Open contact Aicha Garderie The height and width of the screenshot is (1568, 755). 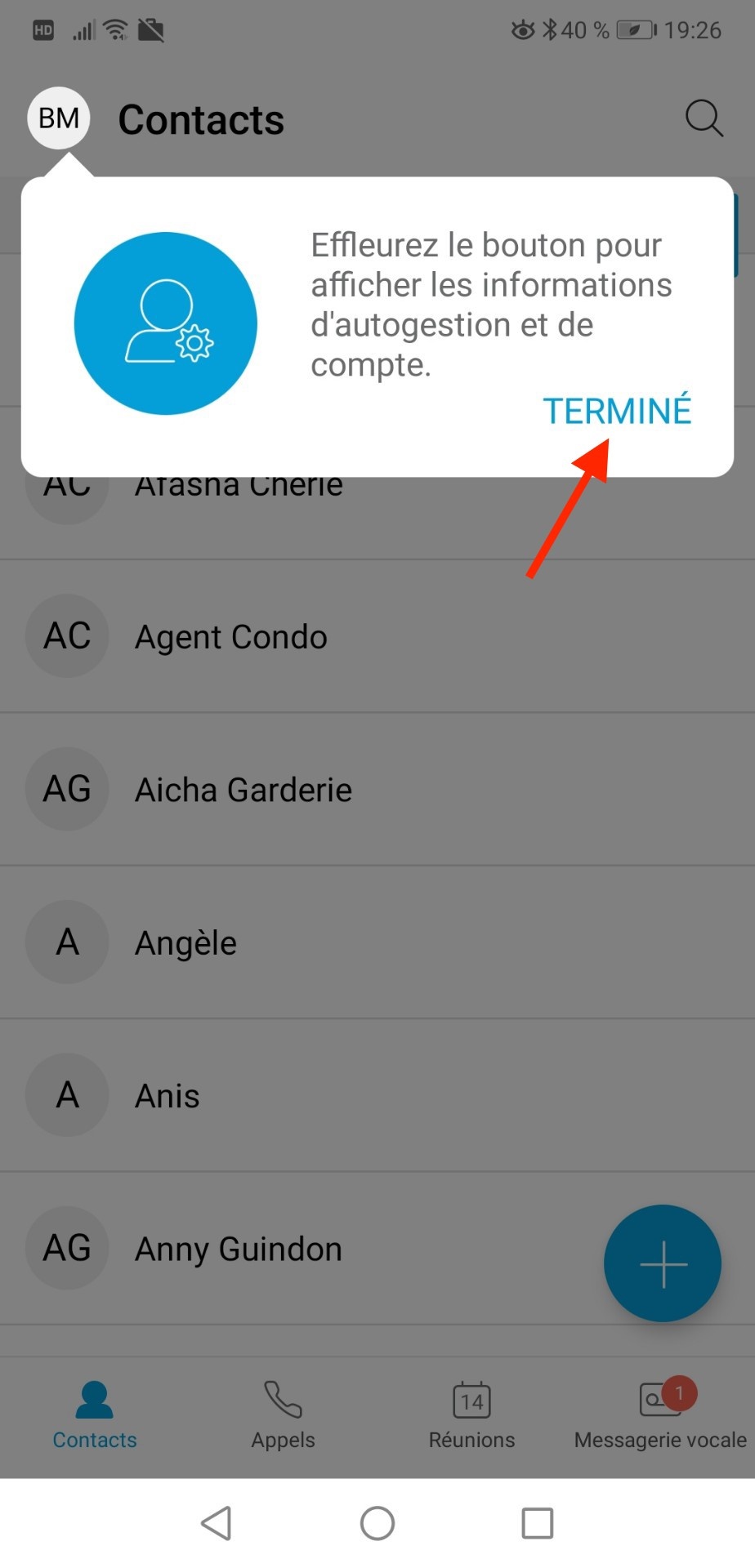[x=243, y=790]
